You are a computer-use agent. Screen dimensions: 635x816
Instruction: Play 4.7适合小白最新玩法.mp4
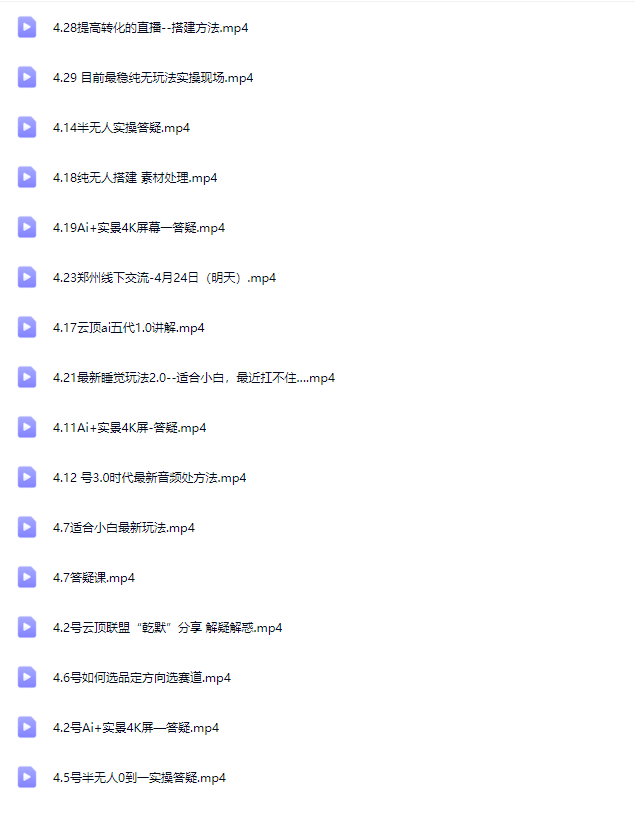[x=123, y=528]
